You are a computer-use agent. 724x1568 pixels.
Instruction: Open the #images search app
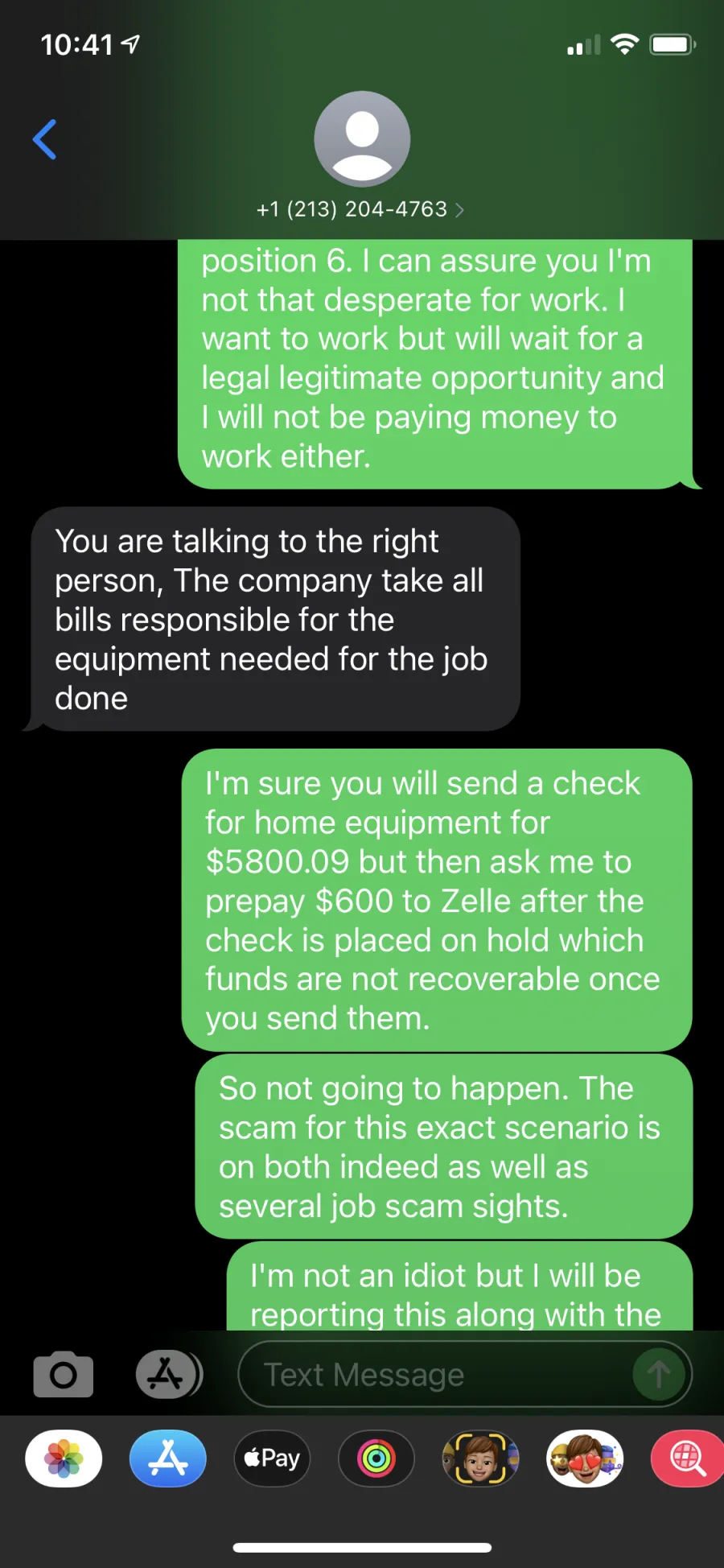[688, 1459]
